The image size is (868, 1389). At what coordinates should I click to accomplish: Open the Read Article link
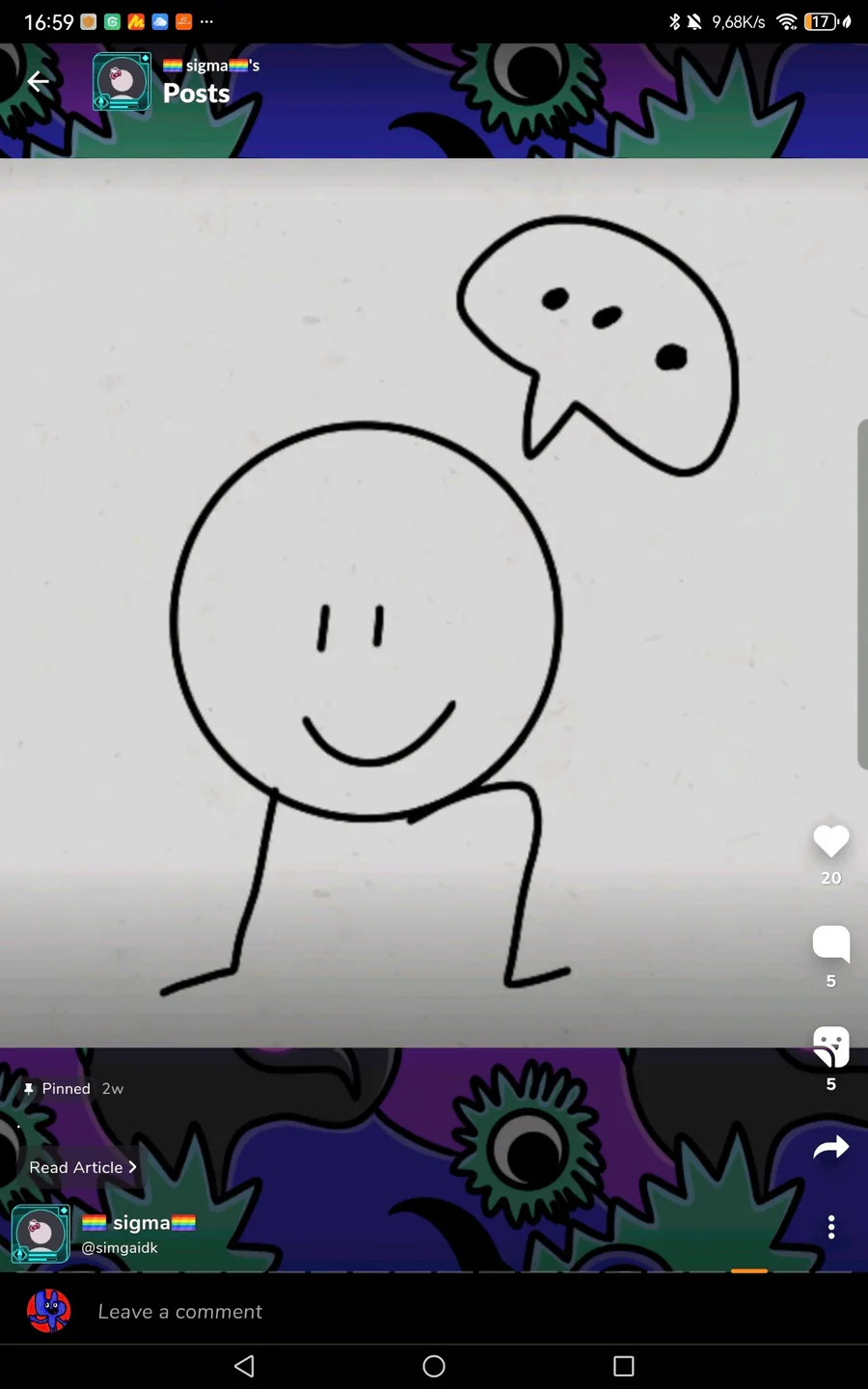[x=83, y=1167]
